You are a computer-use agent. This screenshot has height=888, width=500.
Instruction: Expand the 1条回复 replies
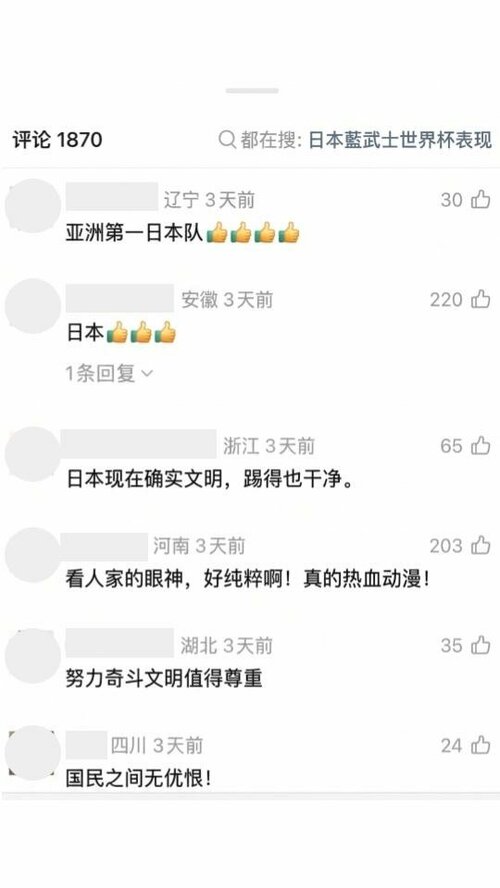pos(109,373)
